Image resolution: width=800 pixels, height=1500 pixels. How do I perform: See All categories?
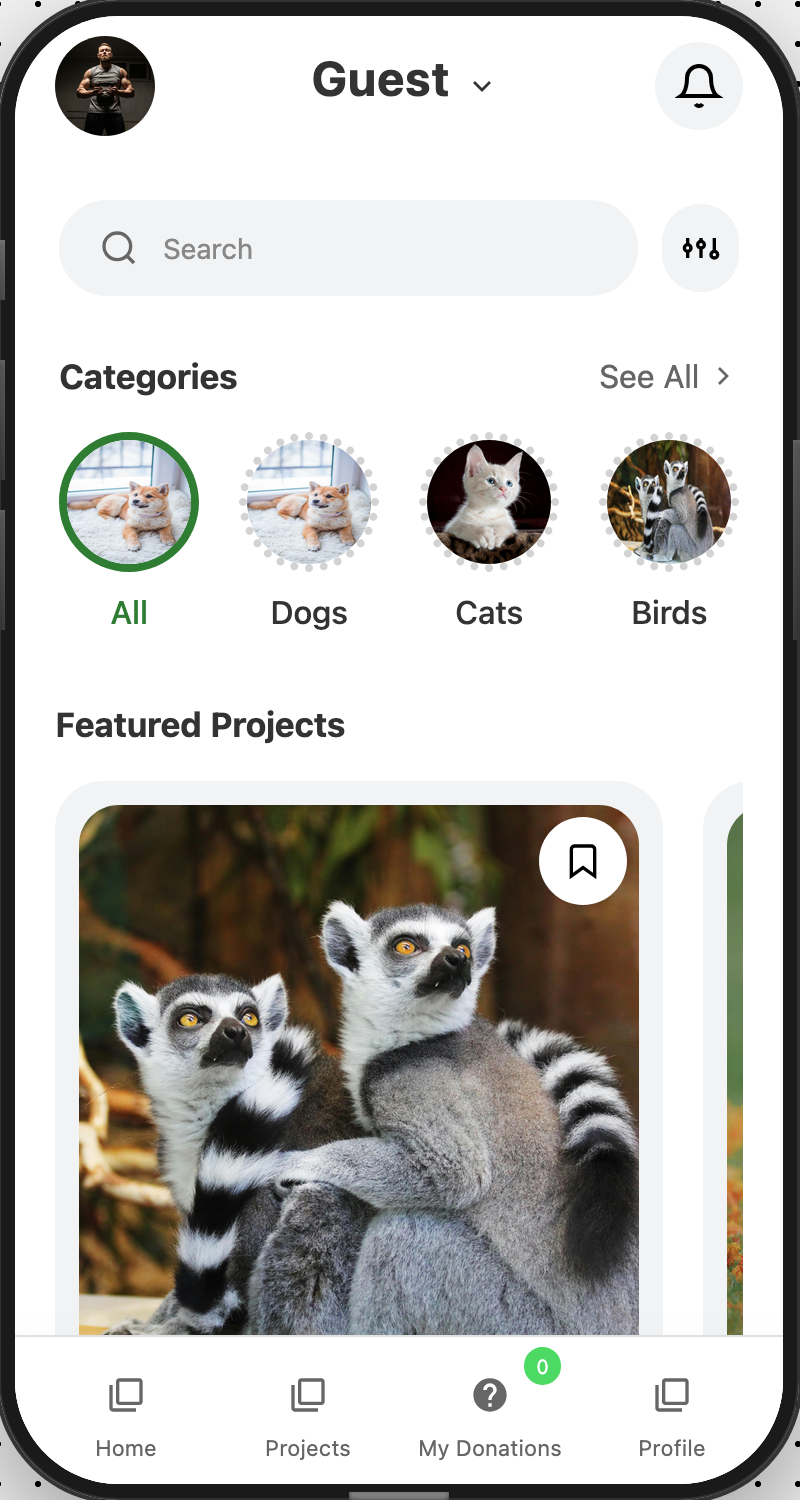[665, 377]
